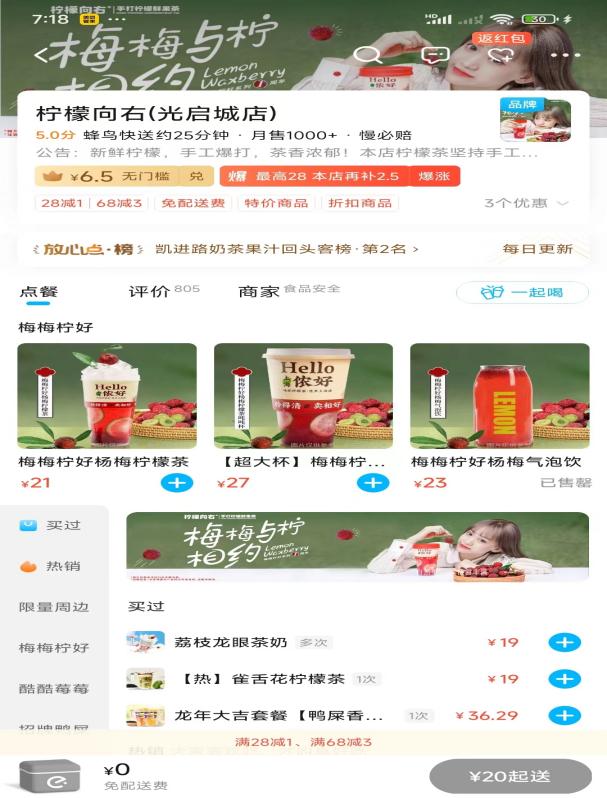Open the three-dot overflow menu
607x798 pixels.
click(565, 56)
